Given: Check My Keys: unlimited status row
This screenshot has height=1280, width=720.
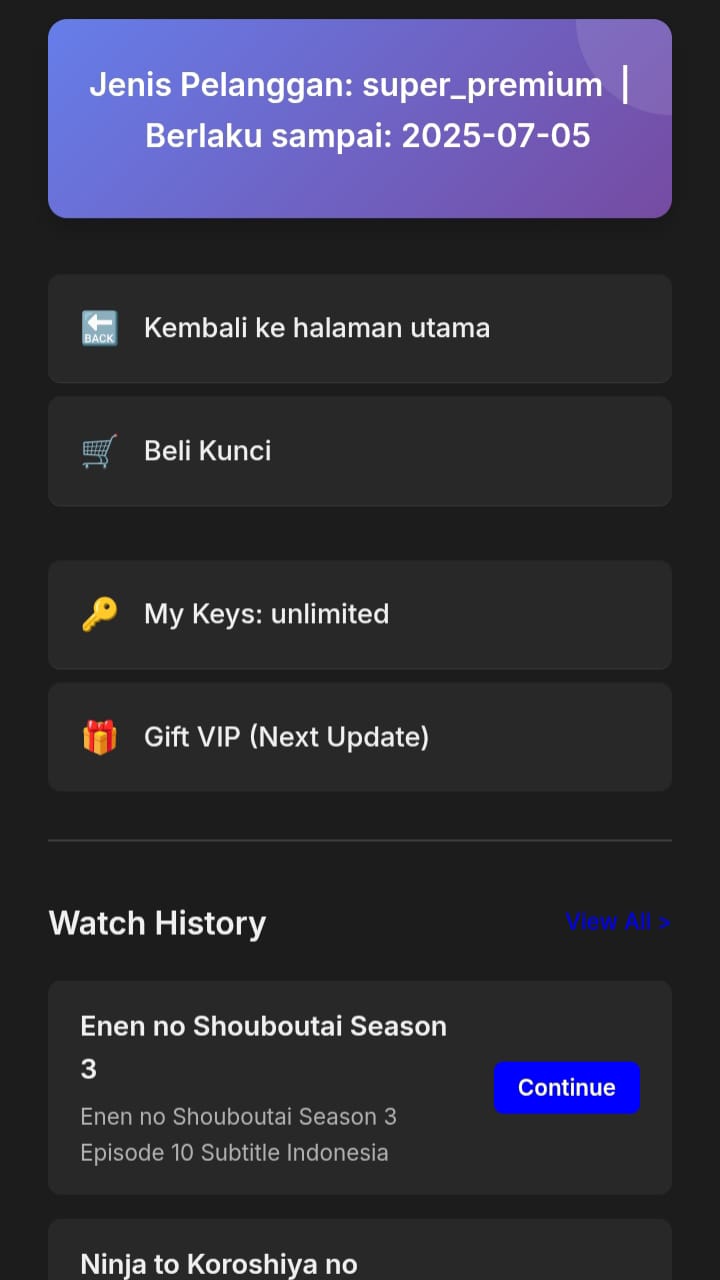Looking at the screenshot, I should (x=360, y=613).
